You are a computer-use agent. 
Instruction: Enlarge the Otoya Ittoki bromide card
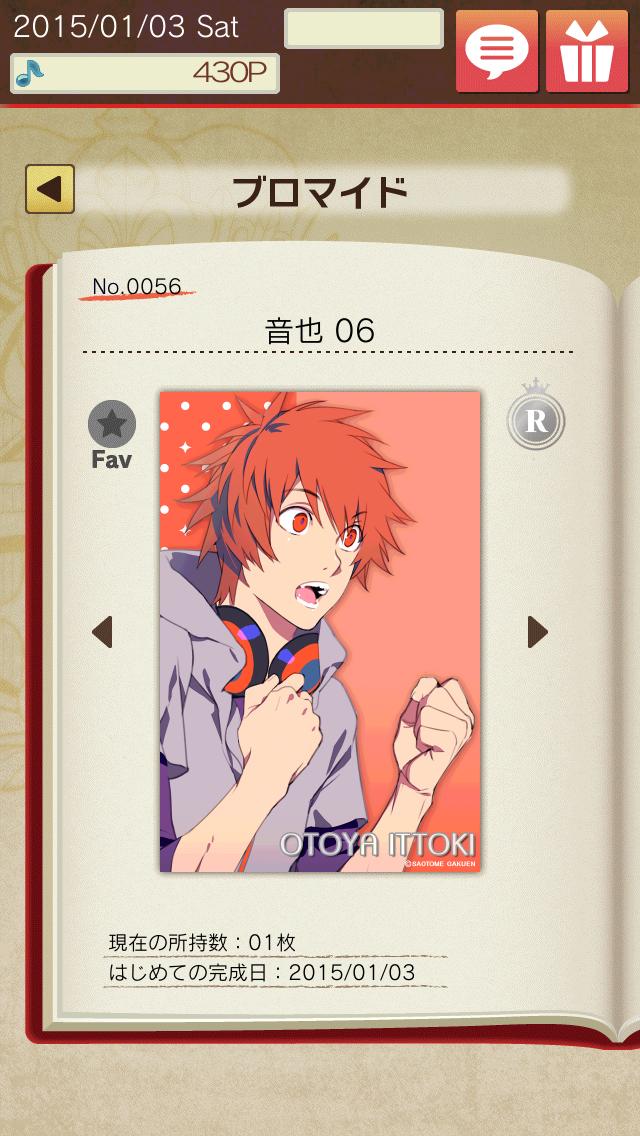pos(320,631)
